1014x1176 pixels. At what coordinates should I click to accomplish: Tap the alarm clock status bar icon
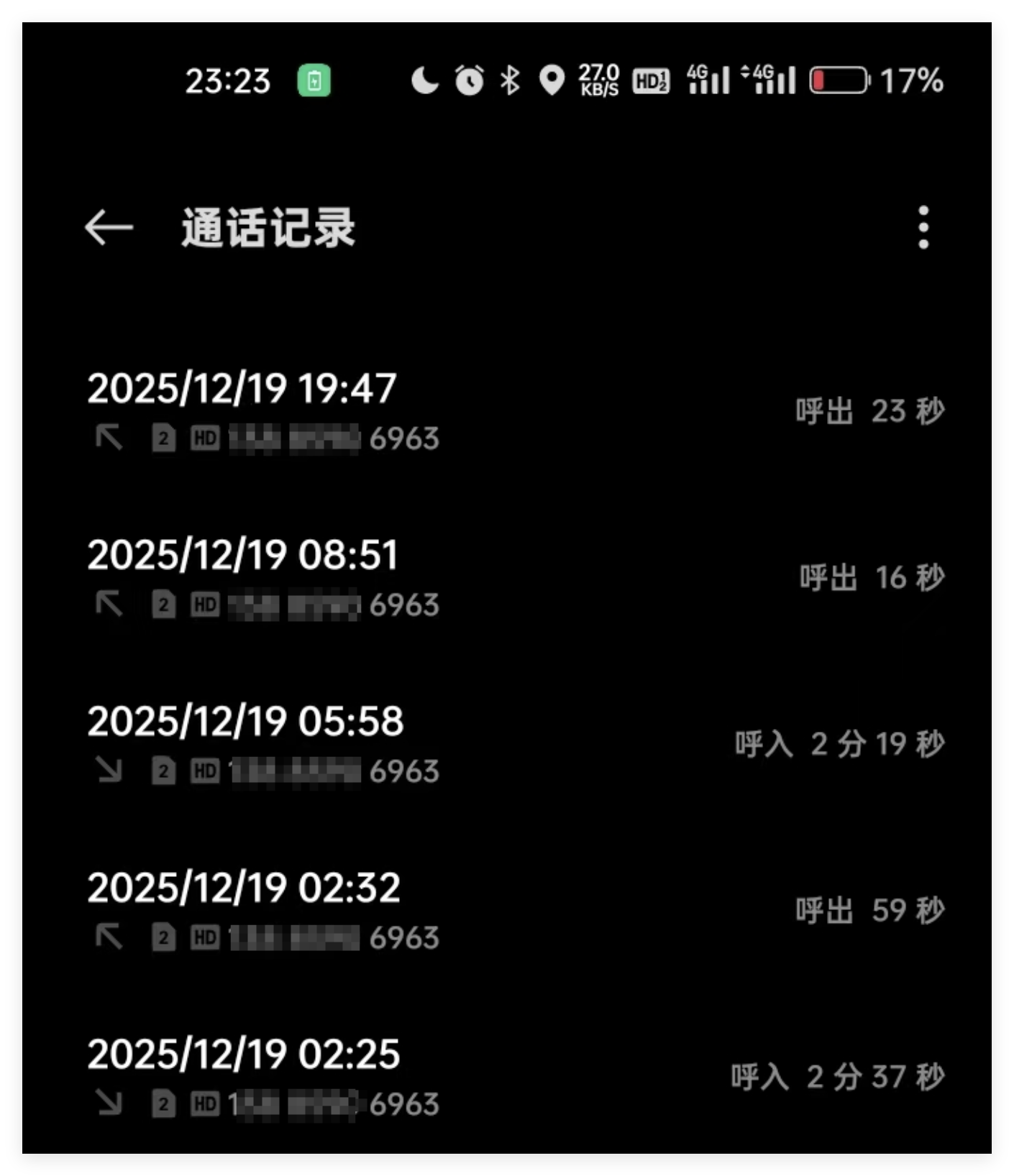point(468,81)
